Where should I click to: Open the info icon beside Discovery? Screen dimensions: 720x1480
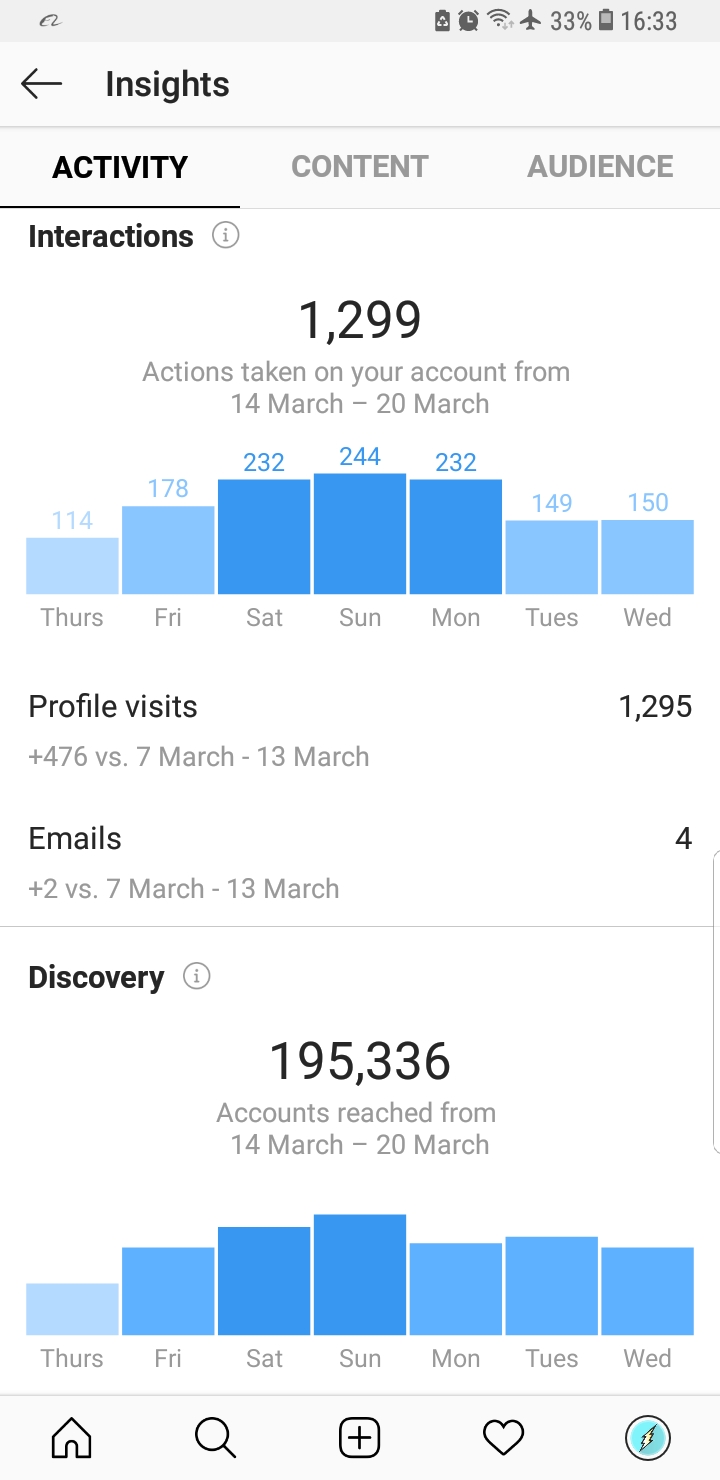coord(197,976)
